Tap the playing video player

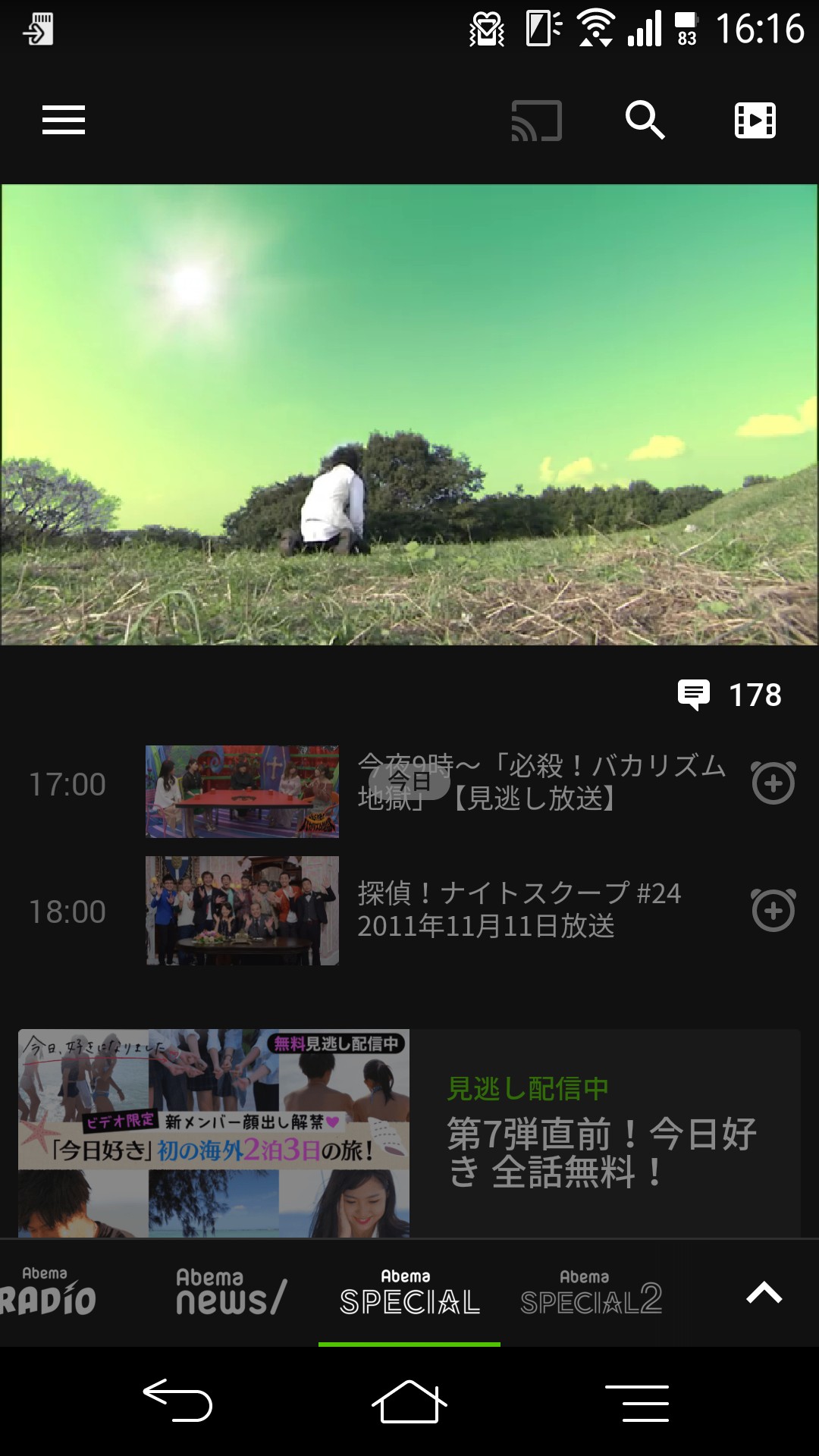[x=409, y=414]
